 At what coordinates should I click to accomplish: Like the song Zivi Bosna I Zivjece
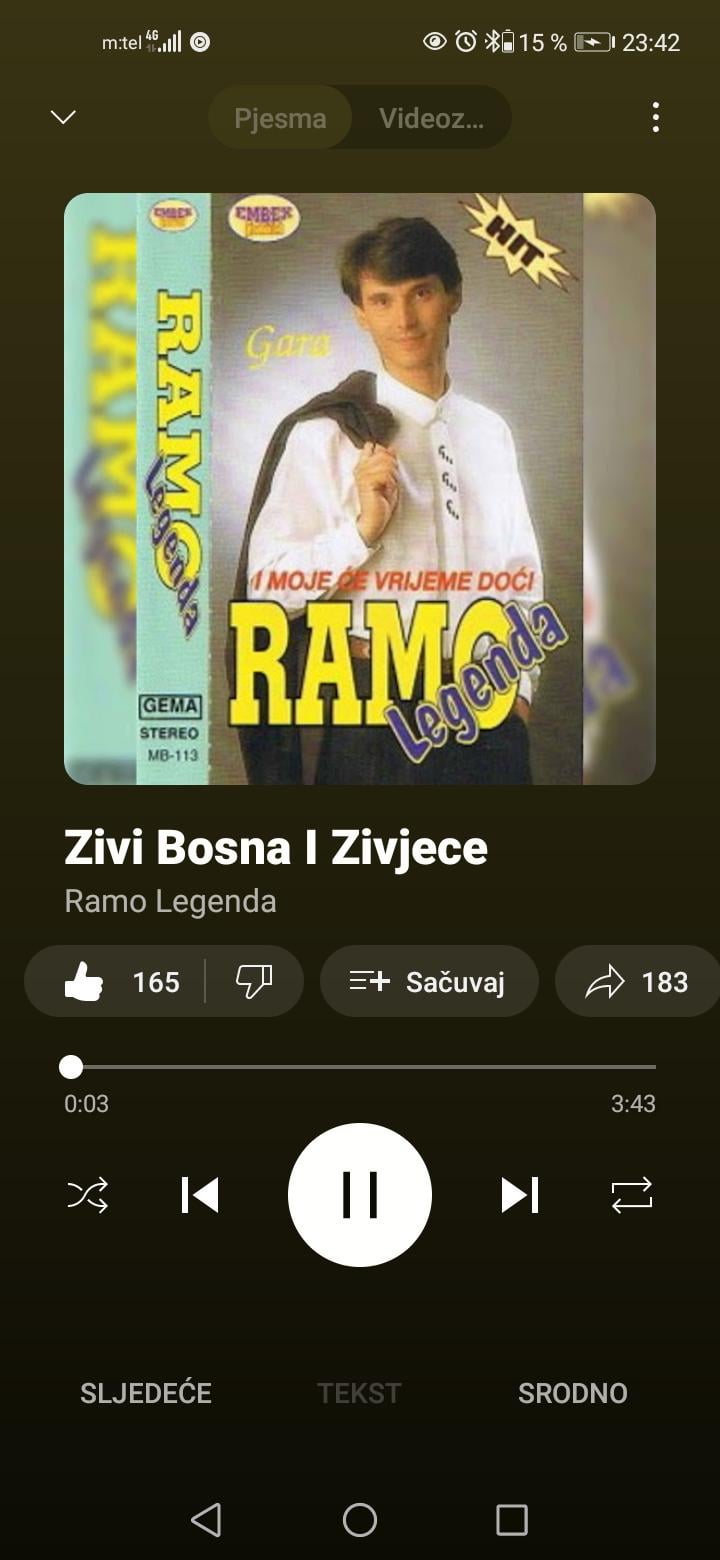[85, 982]
